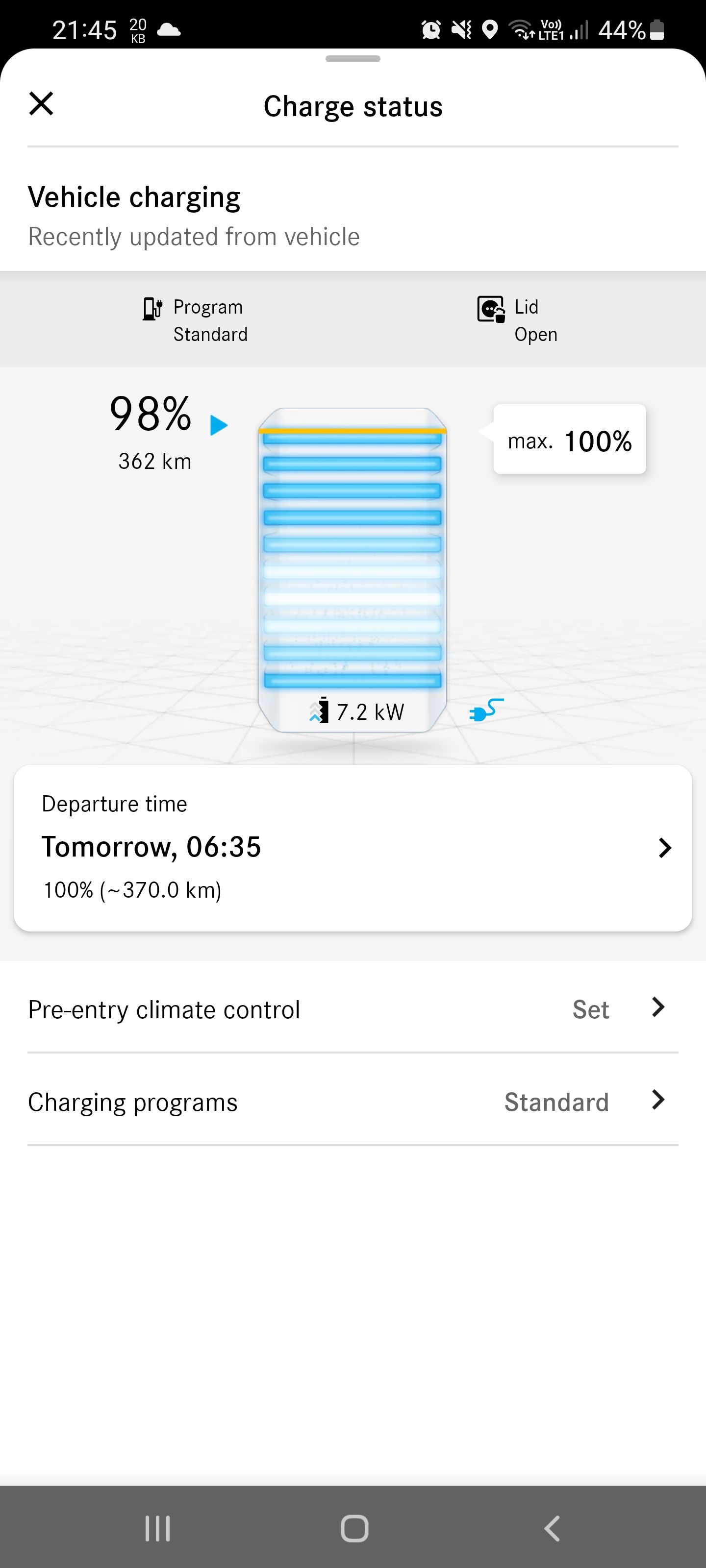Open Pre-entry climate control settings

(353, 1008)
